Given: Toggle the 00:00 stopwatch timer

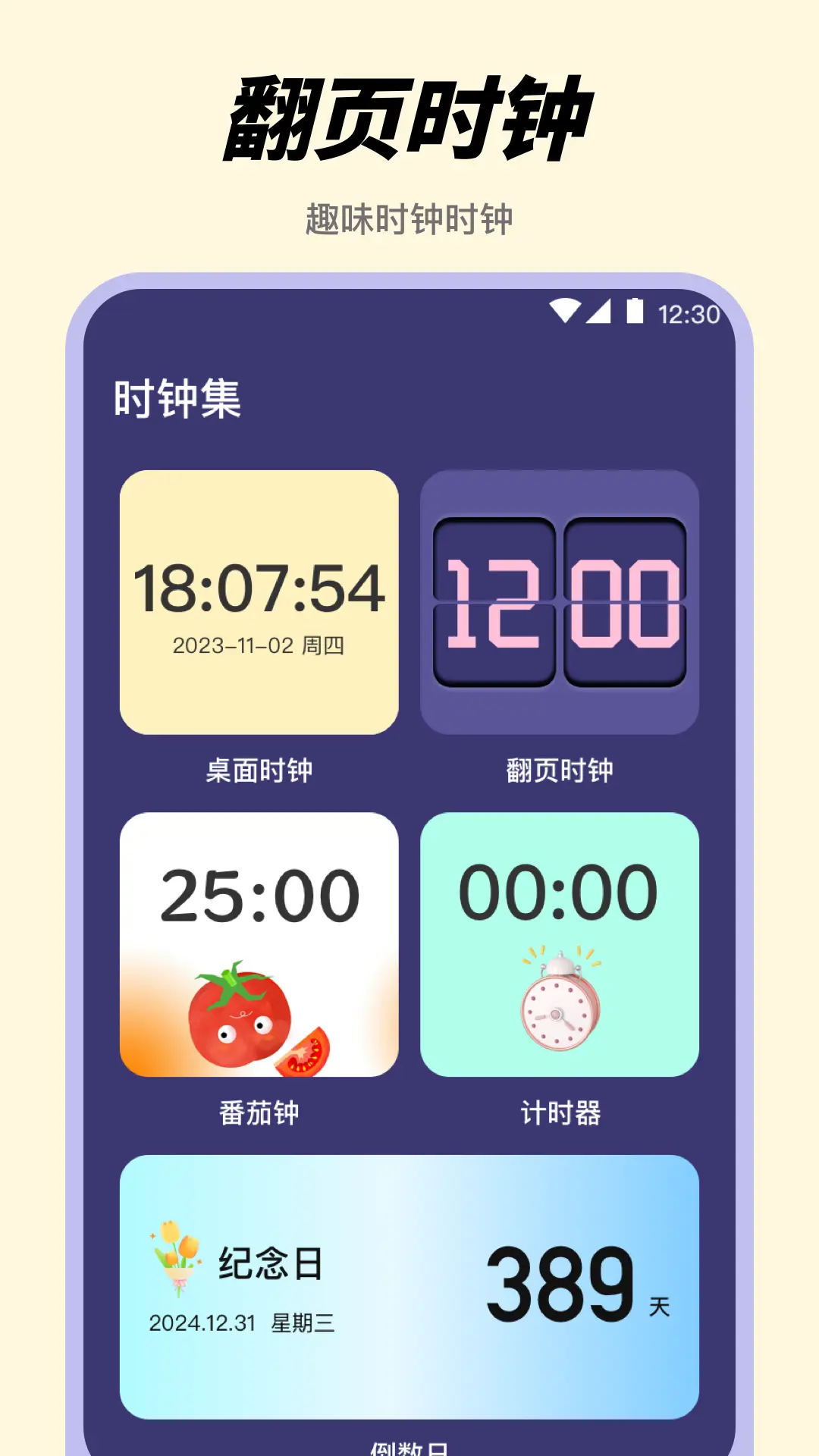Looking at the screenshot, I should pos(557,895).
